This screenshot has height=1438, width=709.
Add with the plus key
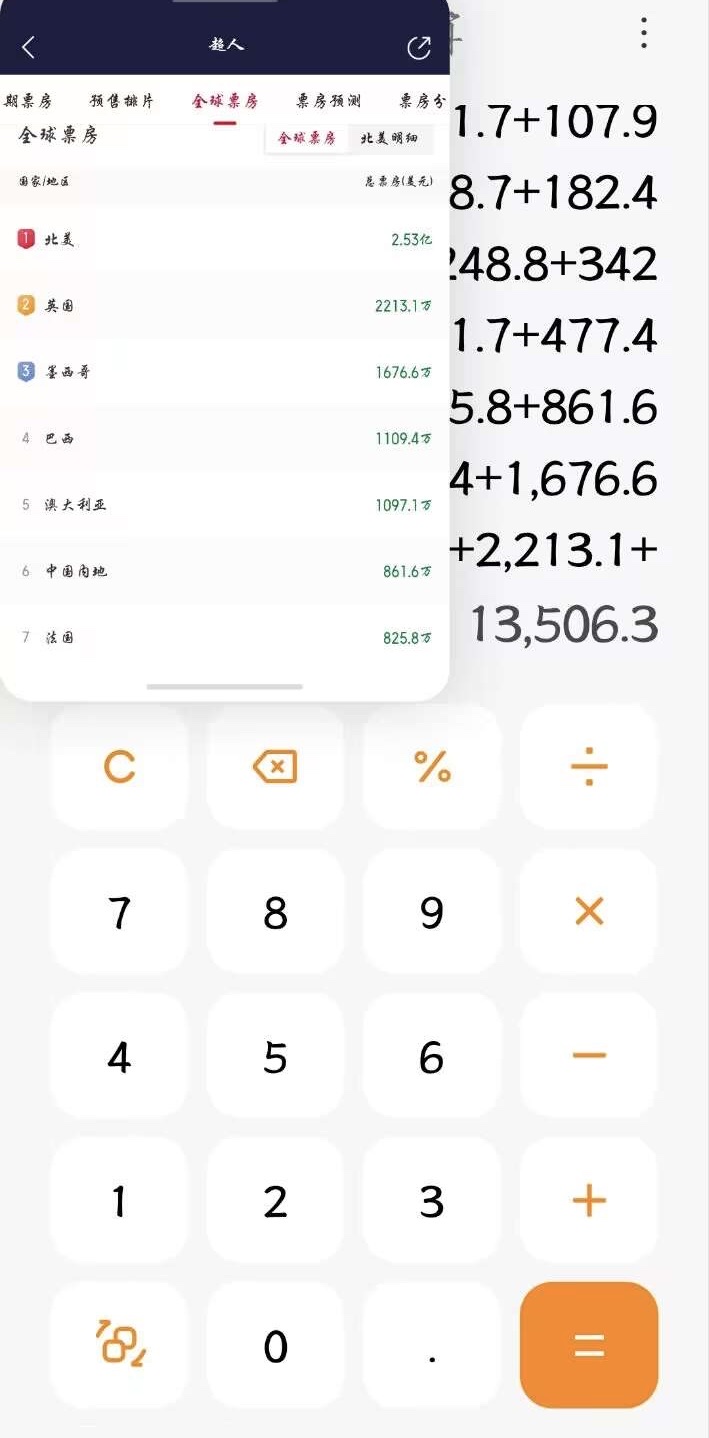pyautogui.click(x=589, y=1200)
